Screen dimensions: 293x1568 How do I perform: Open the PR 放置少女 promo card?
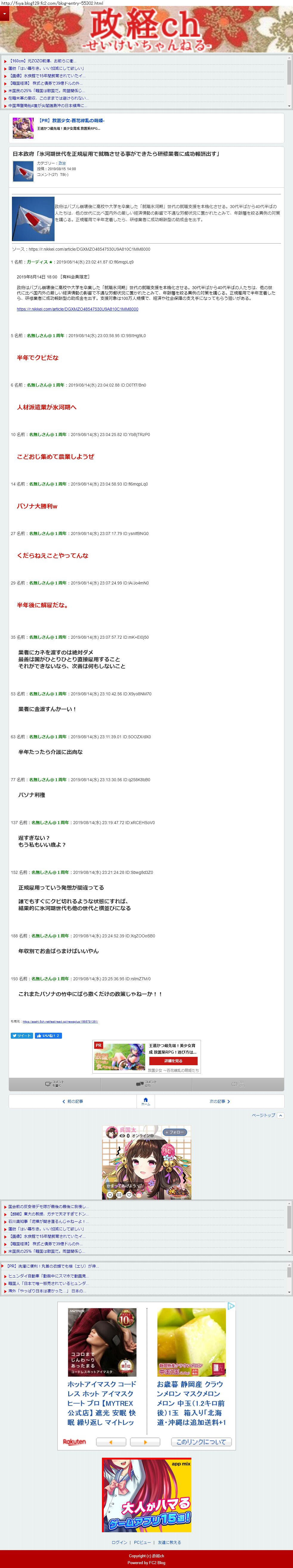[146, 128]
